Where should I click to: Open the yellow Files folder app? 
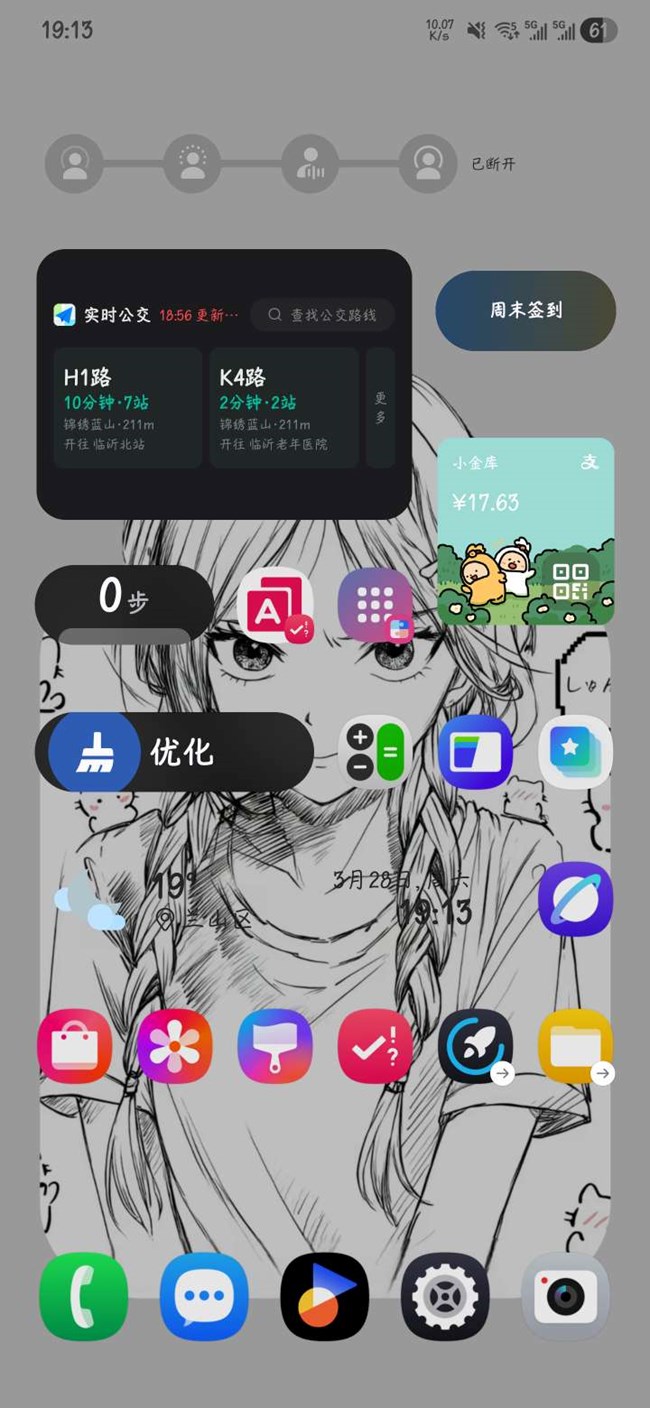pos(575,1046)
